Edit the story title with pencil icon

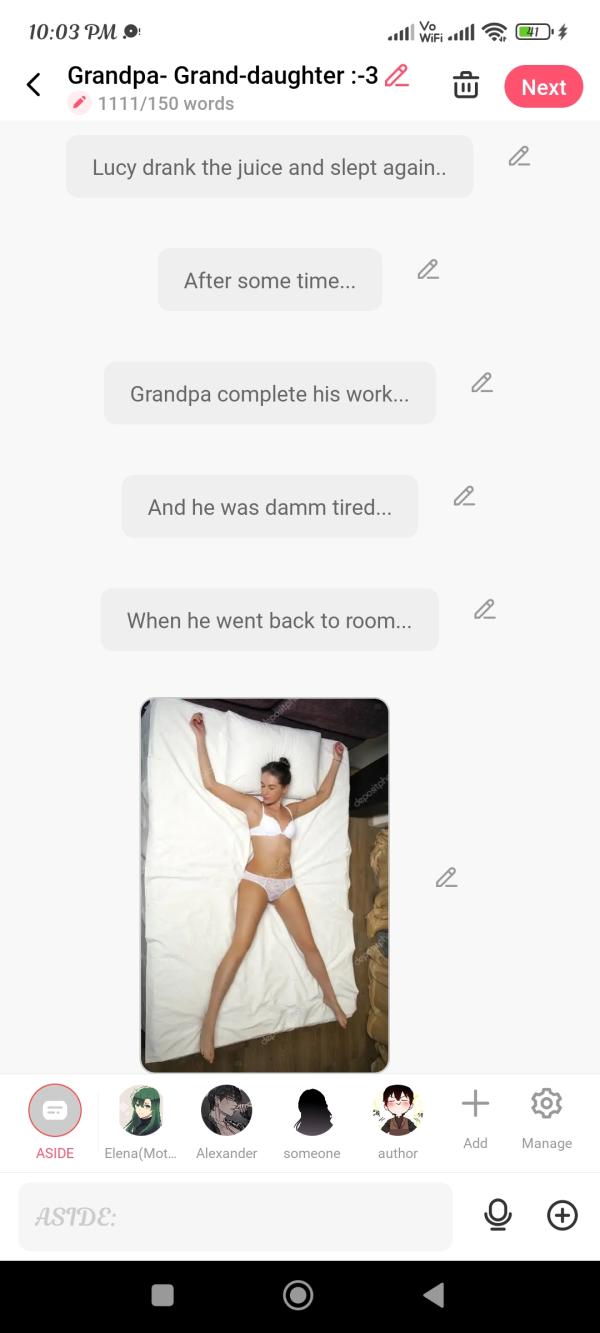tap(397, 76)
